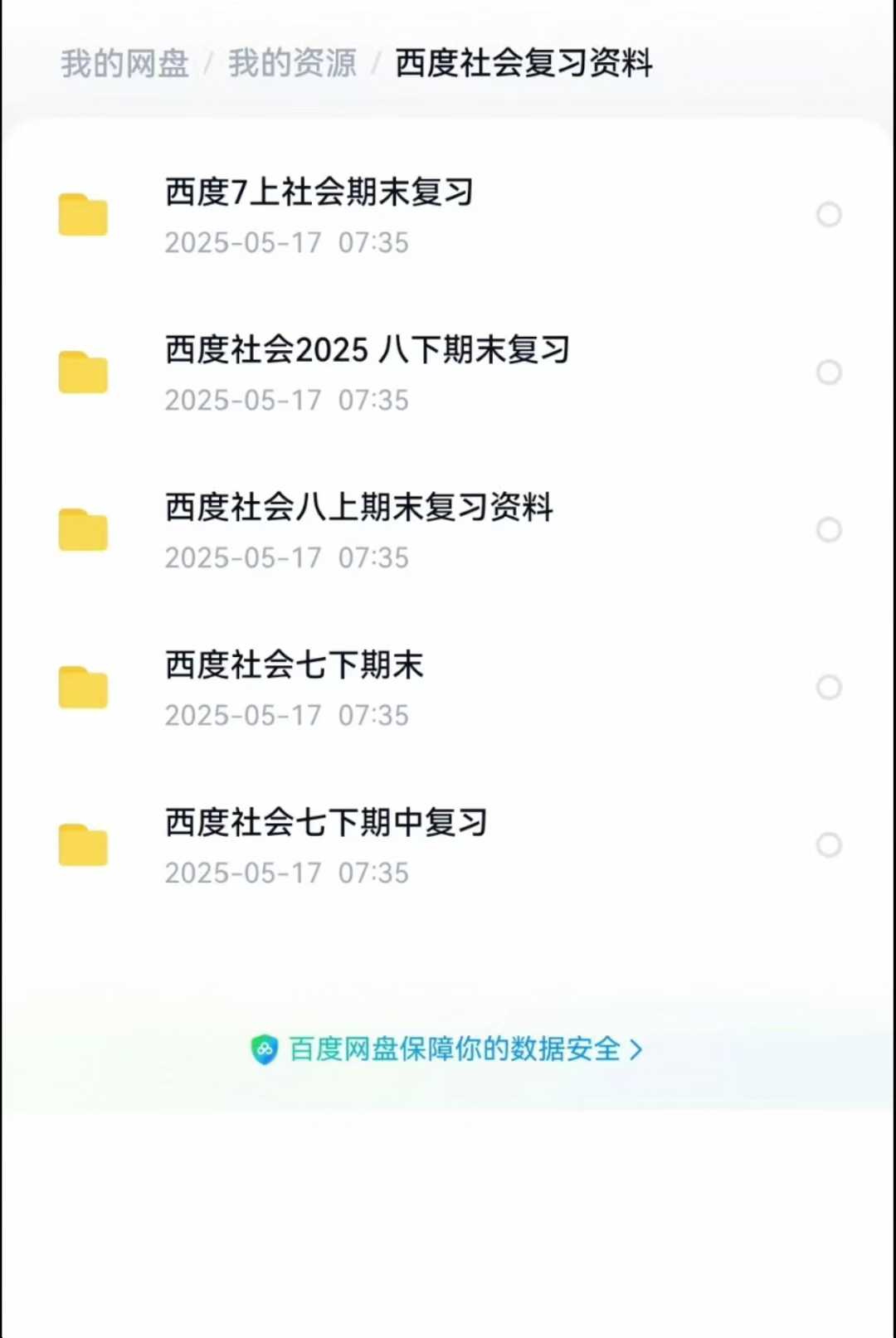Enable selection for 西度社会七下期末

pyautogui.click(x=829, y=687)
